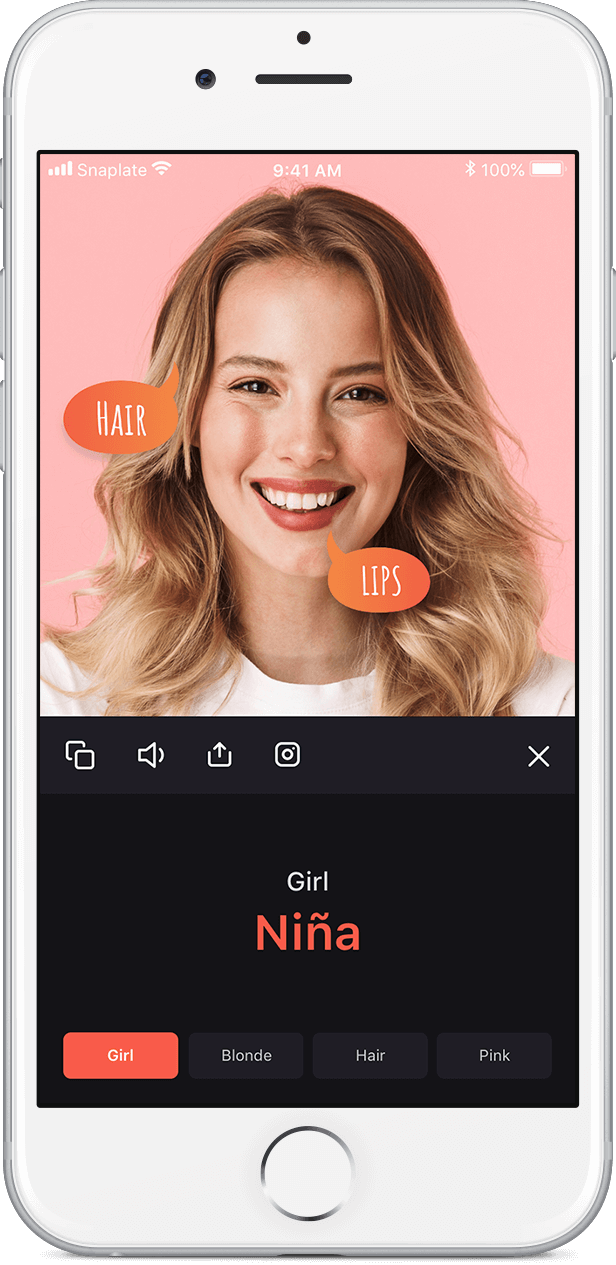Image resolution: width=616 pixels, height=1265 pixels.
Task: Tap the Lips bubble on the photo
Action: coord(380,580)
